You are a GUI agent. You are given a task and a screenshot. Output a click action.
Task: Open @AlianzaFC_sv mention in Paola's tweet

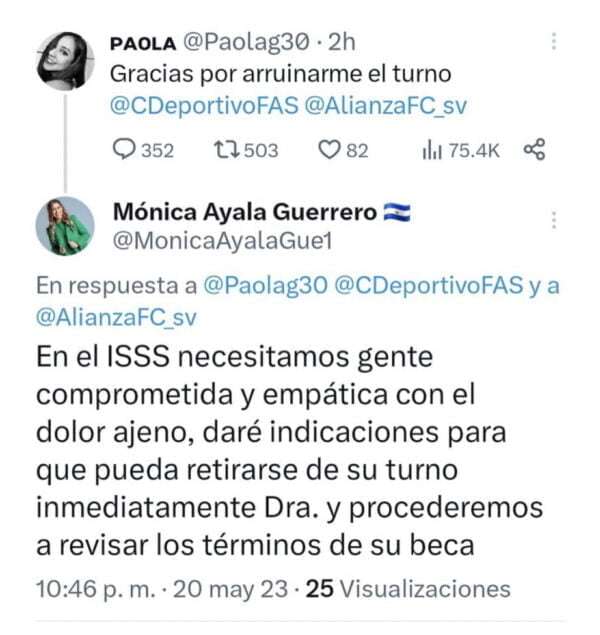388,109
